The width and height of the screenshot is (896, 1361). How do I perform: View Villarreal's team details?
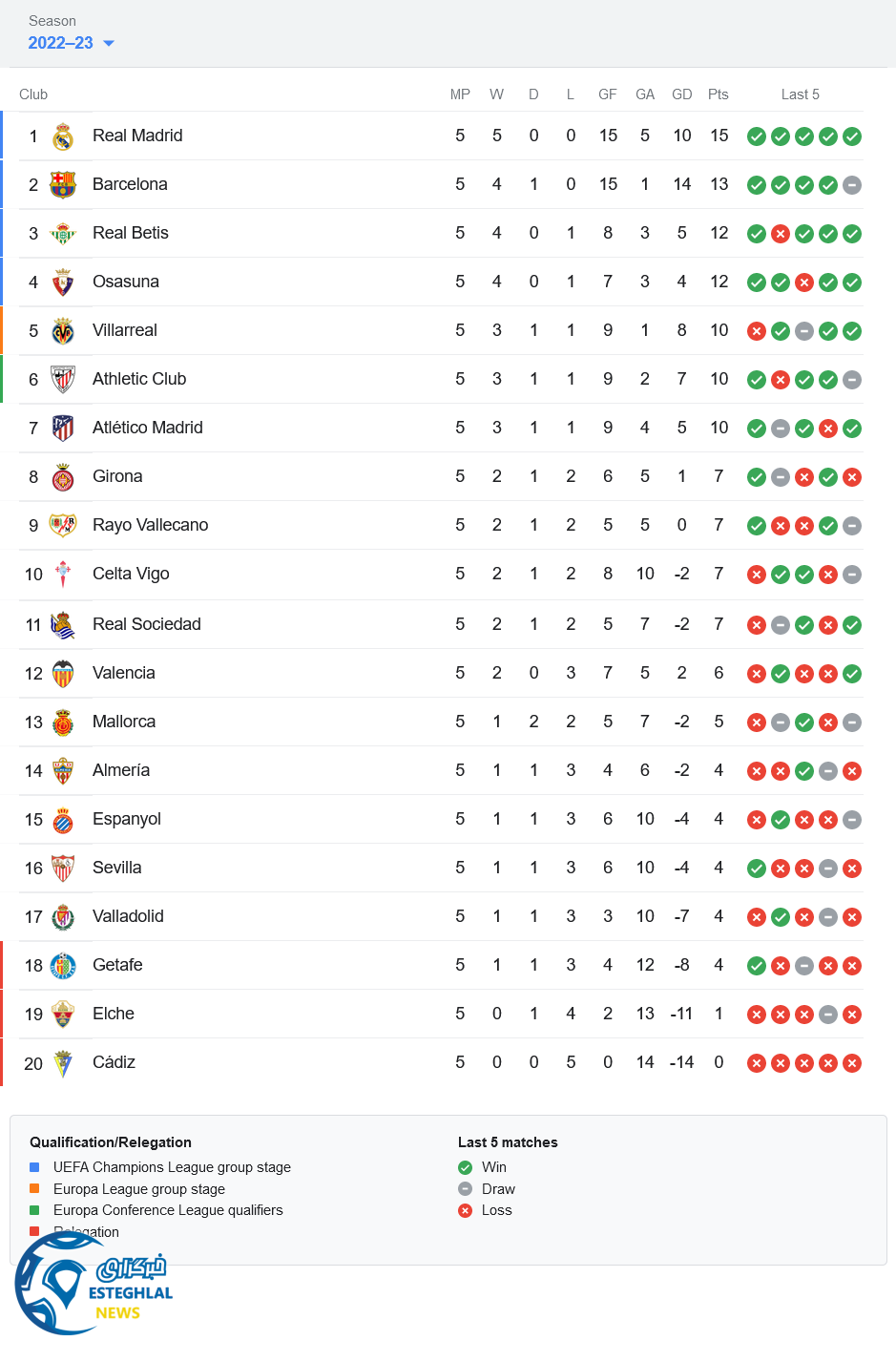[x=125, y=330]
